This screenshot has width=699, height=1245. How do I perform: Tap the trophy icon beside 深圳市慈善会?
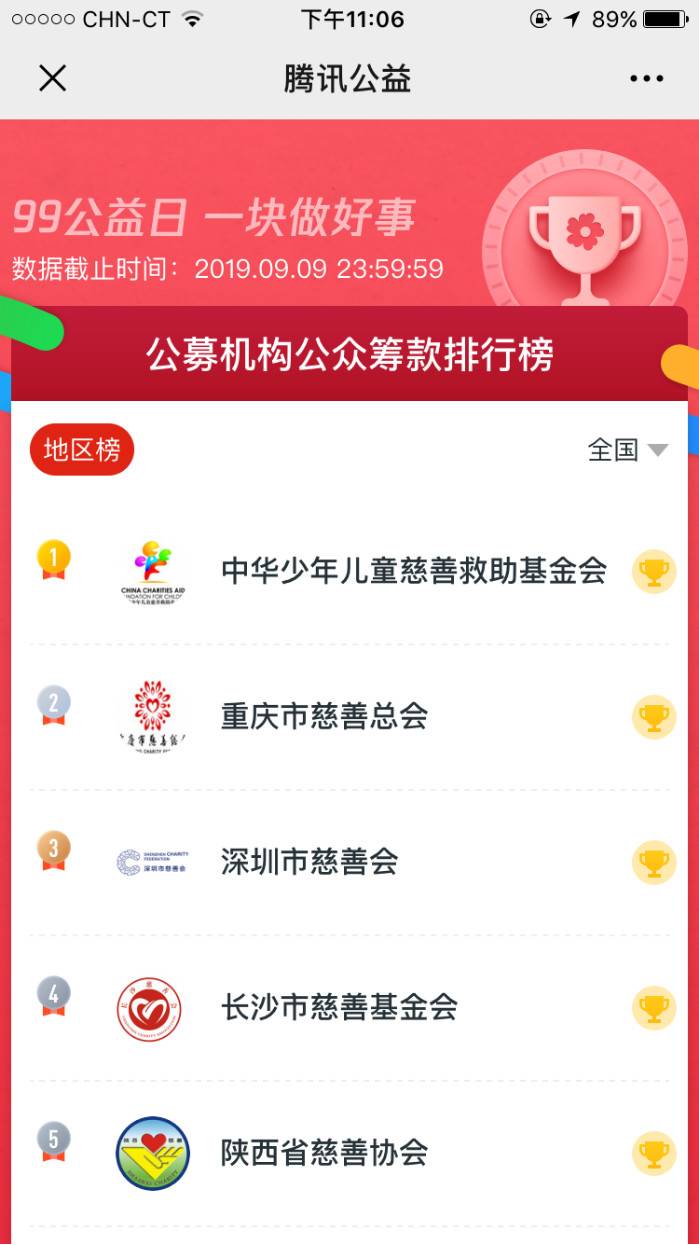[x=654, y=862]
